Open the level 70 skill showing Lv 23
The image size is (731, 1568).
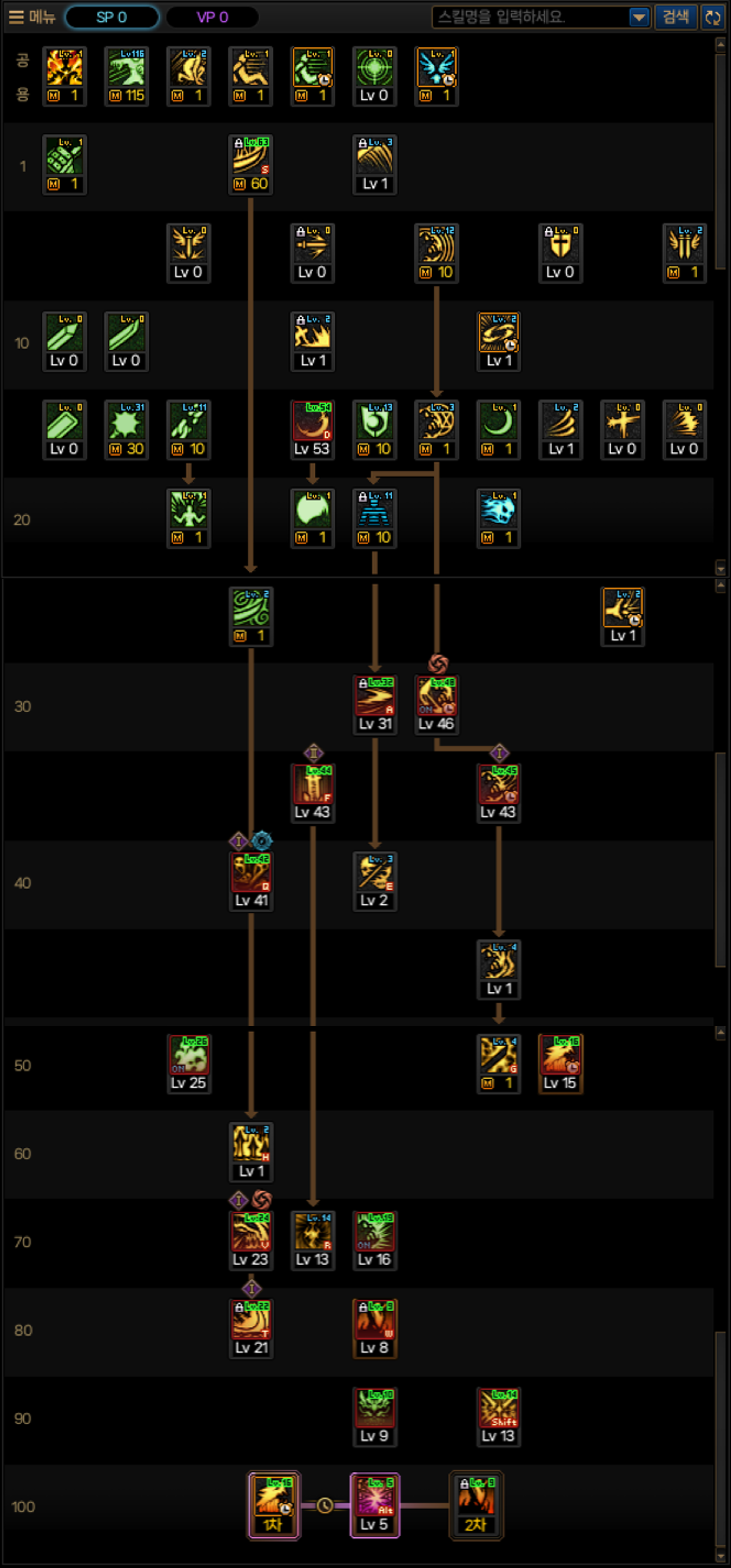tap(250, 1240)
